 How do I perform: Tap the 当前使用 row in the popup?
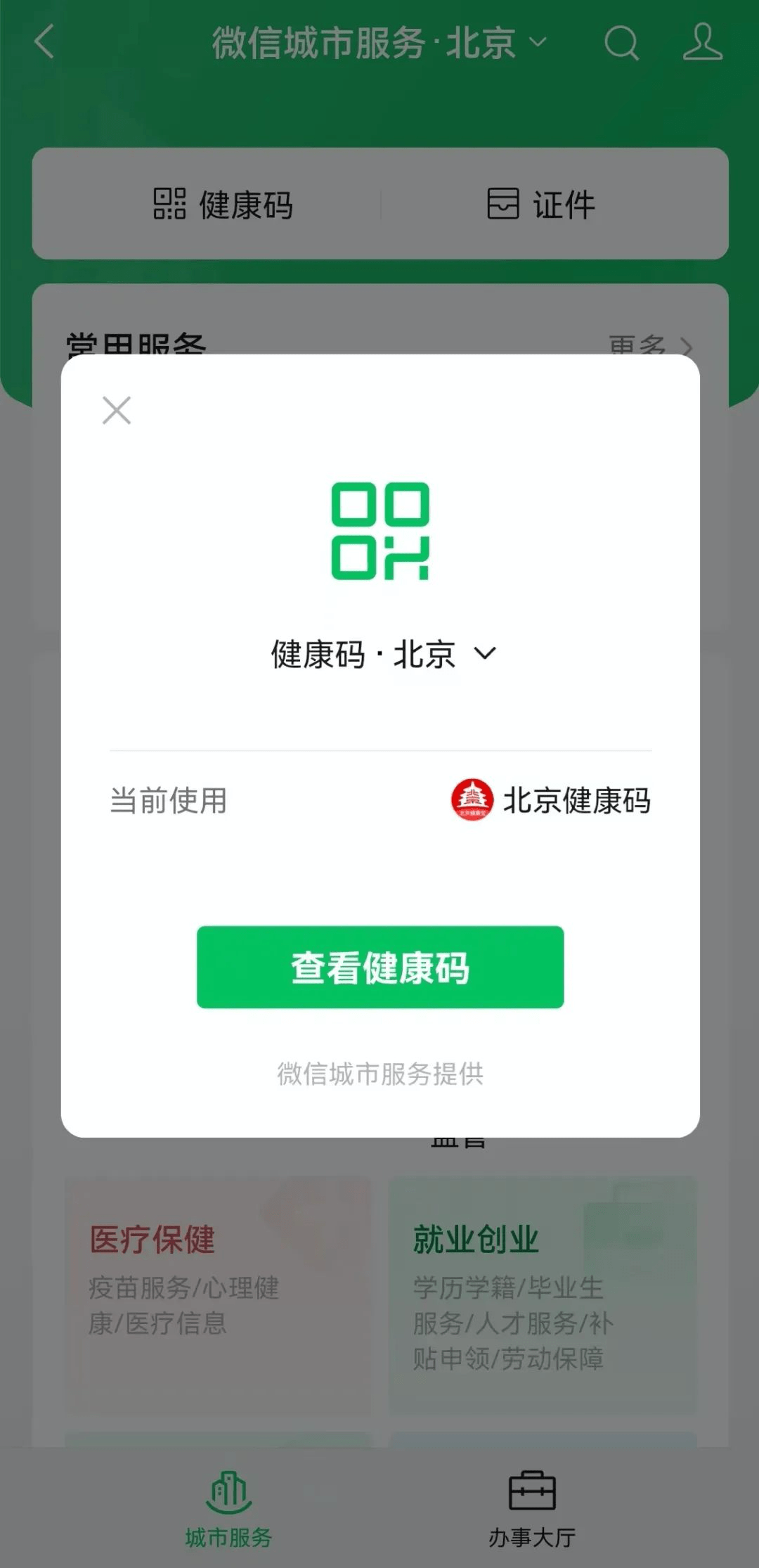coord(379,800)
